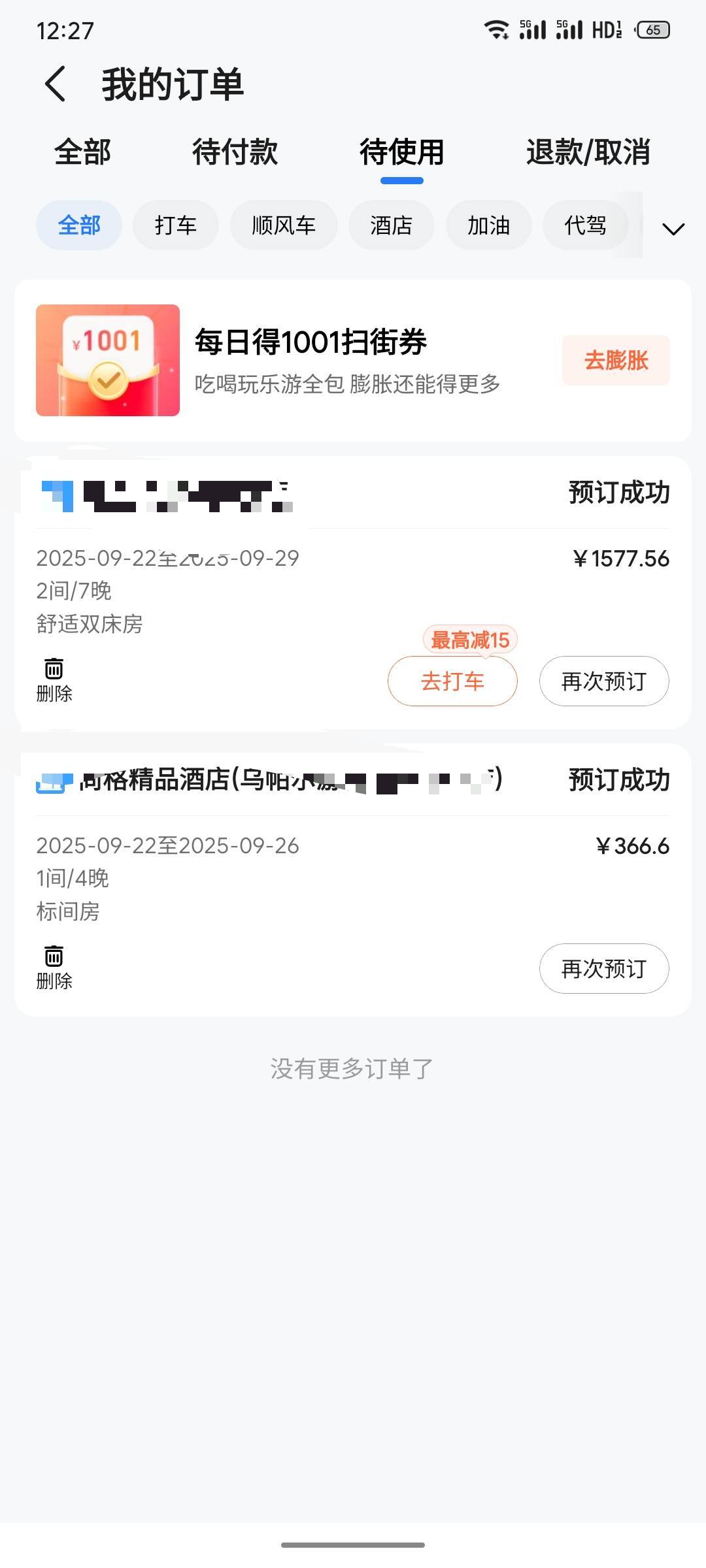This screenshot has width=706, height=1568.
Task: Go back from 我的订单 page
Action: pyautogui.click(x=56, y=84)
